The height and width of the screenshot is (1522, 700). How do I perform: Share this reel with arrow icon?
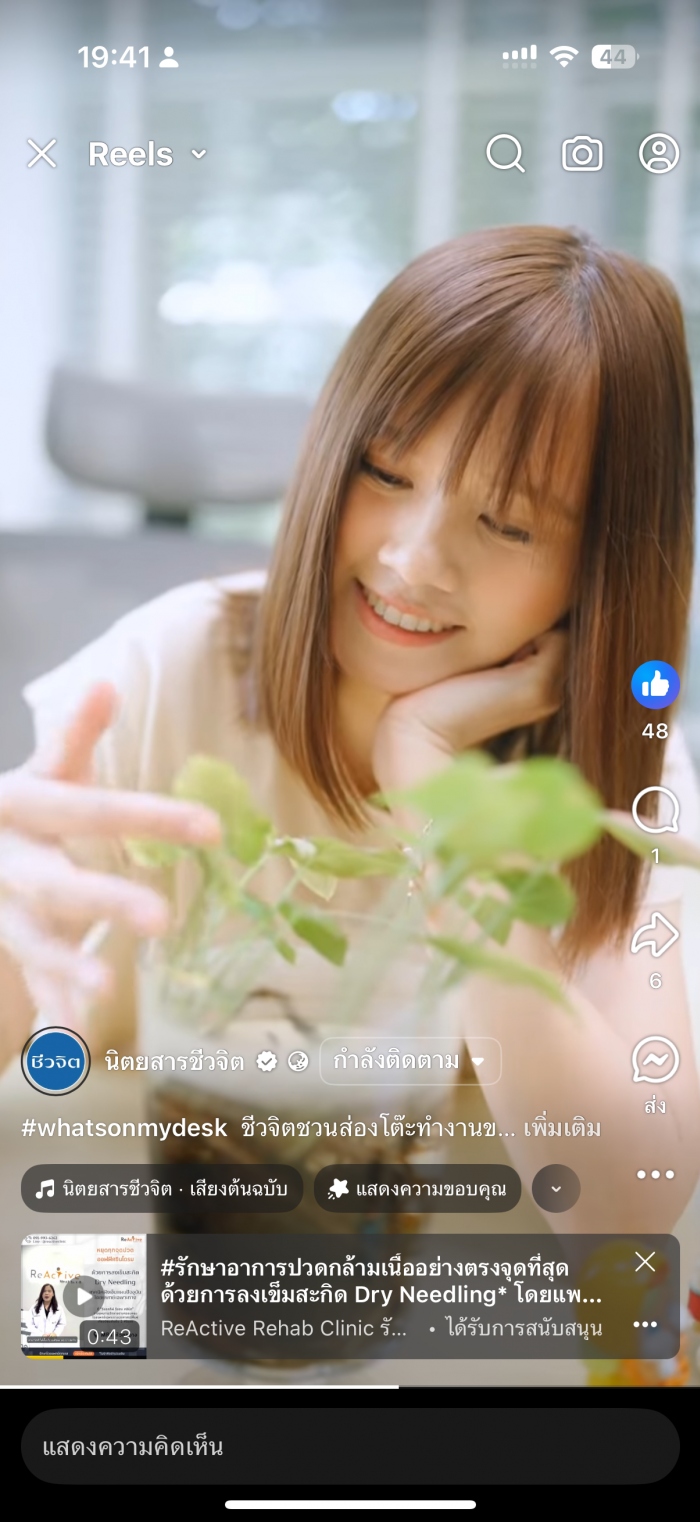655,936
